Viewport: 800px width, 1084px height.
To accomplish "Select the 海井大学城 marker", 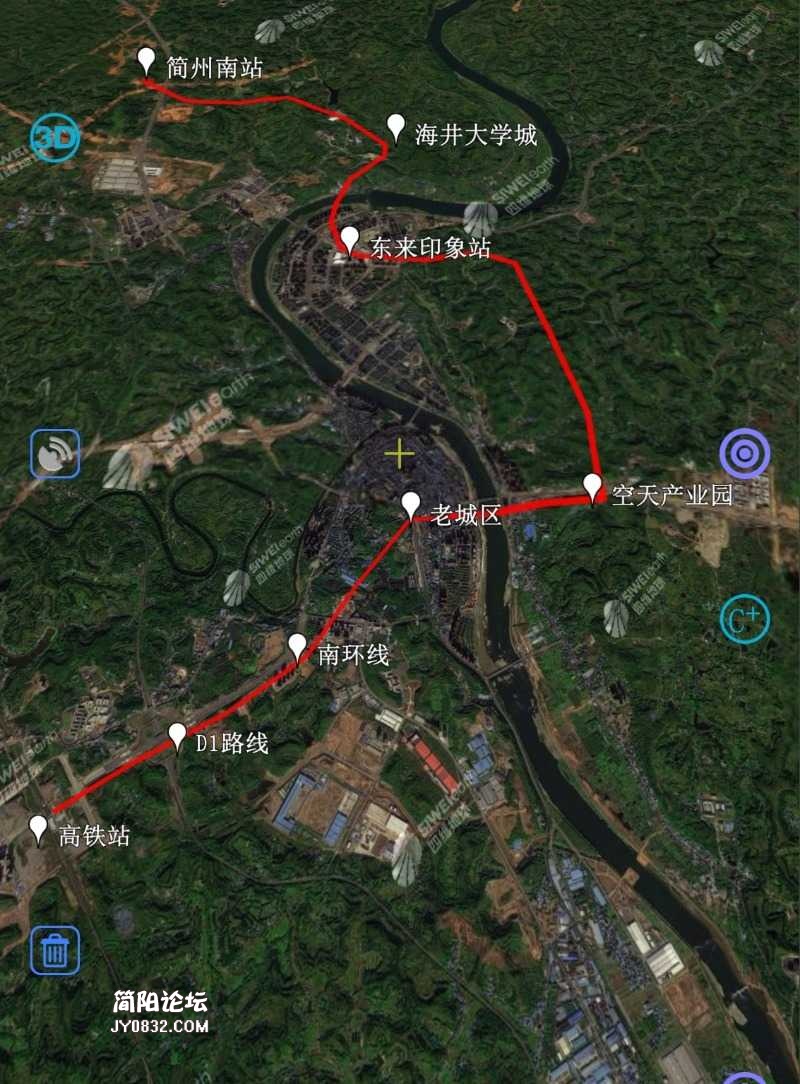I will point(396,128).
